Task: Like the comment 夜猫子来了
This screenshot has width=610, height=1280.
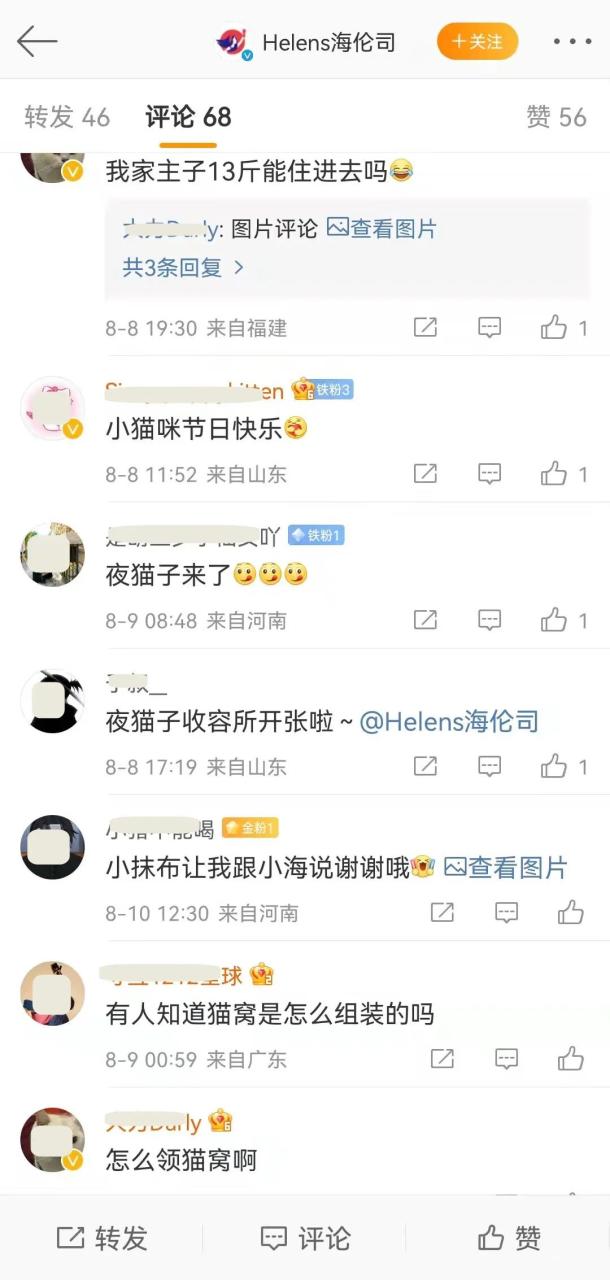Action: click(554, 620)
